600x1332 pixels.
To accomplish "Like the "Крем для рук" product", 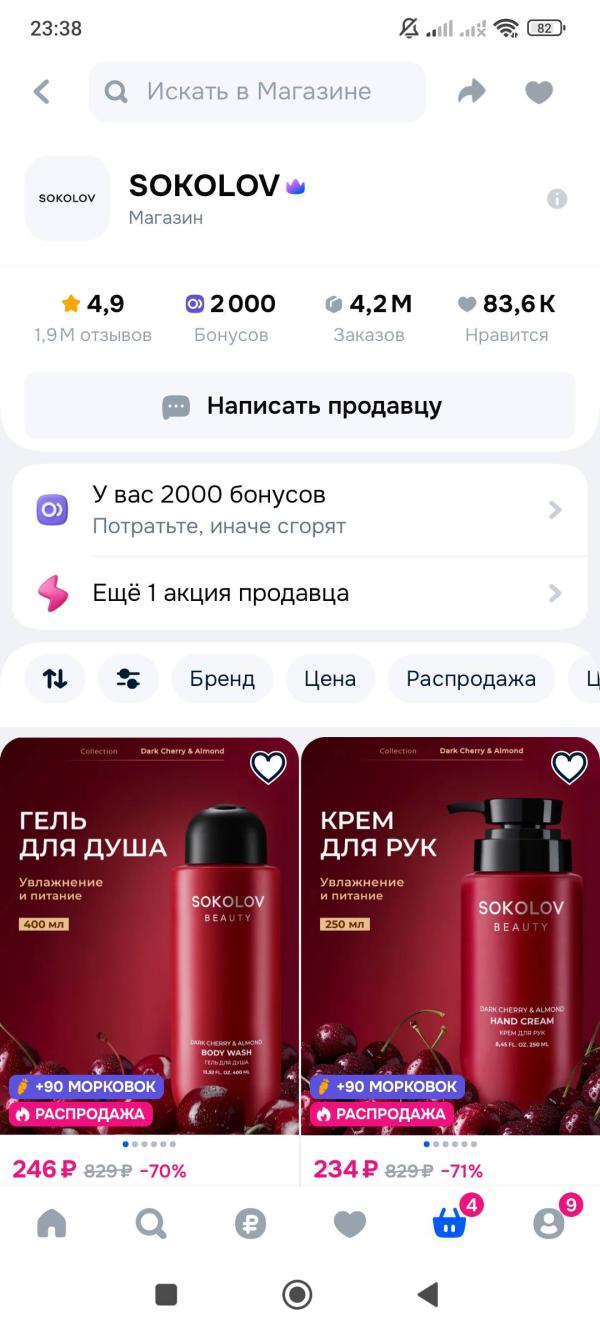I will point(569,767).
